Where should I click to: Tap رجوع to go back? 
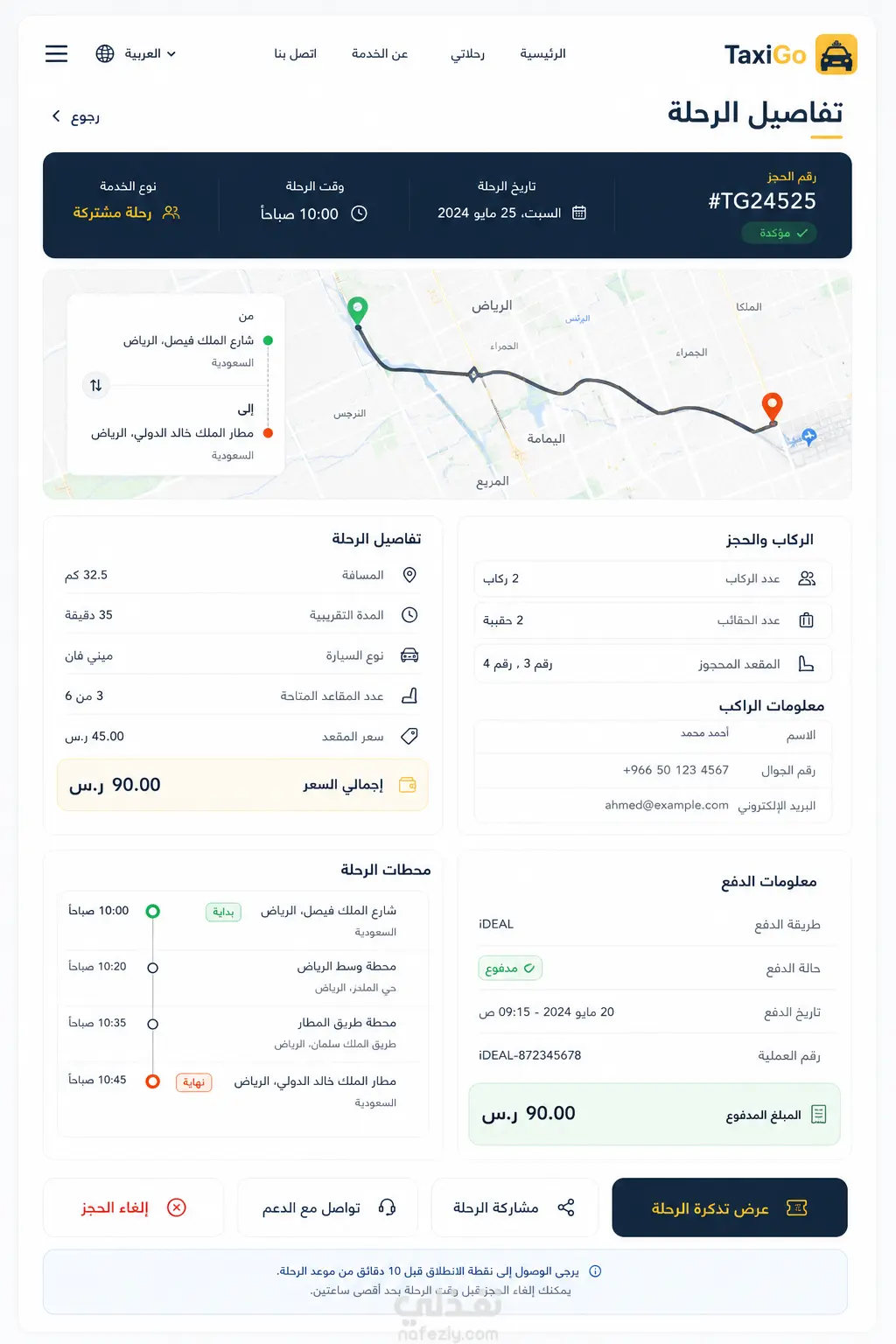75,117
